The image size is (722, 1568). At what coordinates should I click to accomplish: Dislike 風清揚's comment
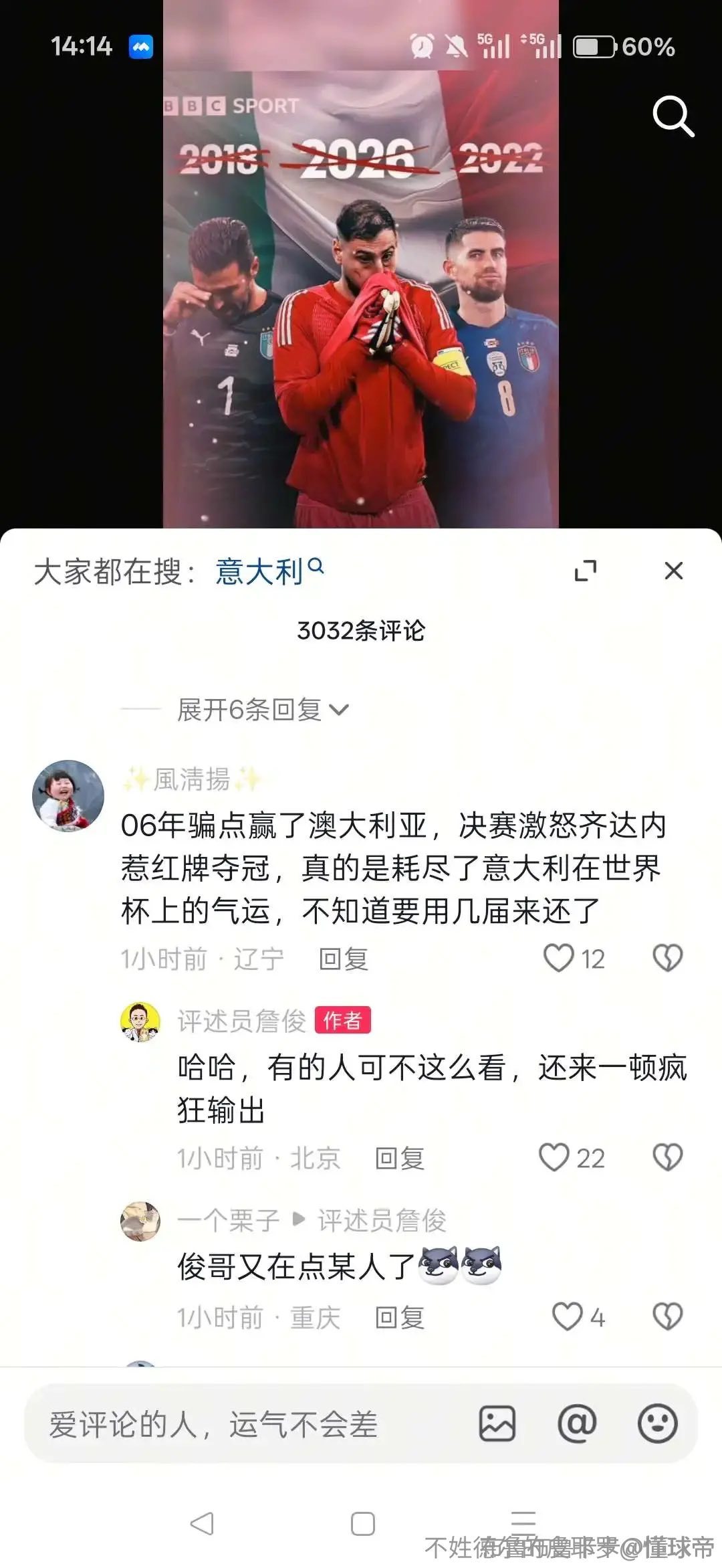coord(667,958)
